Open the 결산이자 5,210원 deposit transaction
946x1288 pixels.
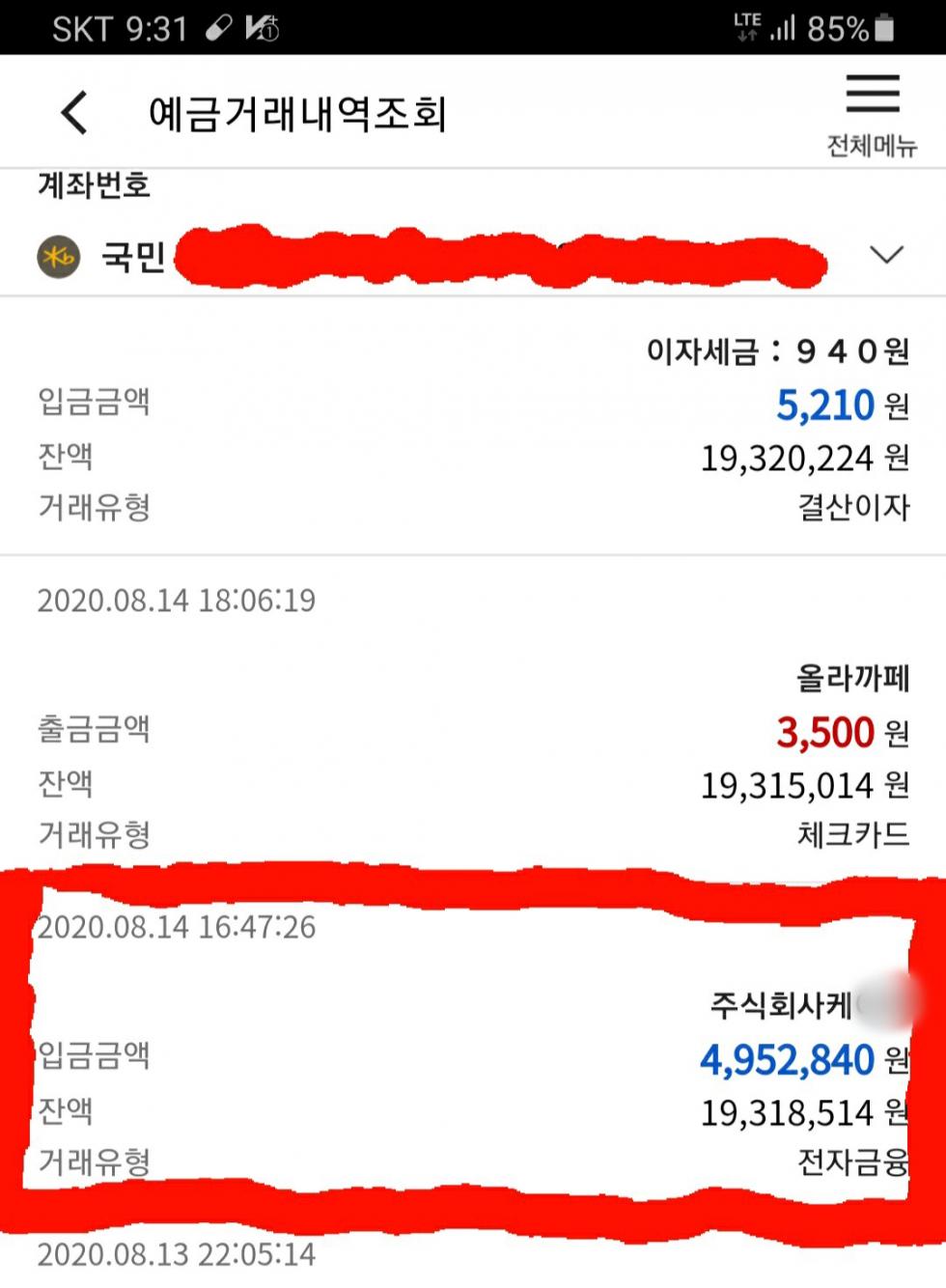(473, 430)
